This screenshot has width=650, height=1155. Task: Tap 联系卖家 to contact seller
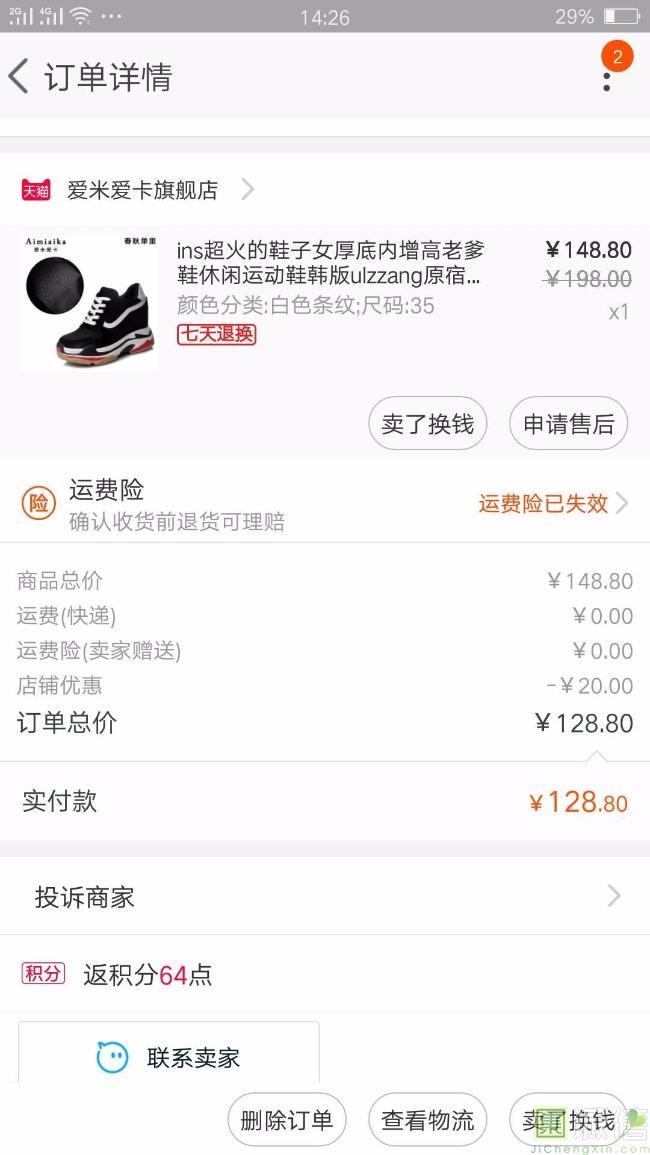click(169, 1056)
